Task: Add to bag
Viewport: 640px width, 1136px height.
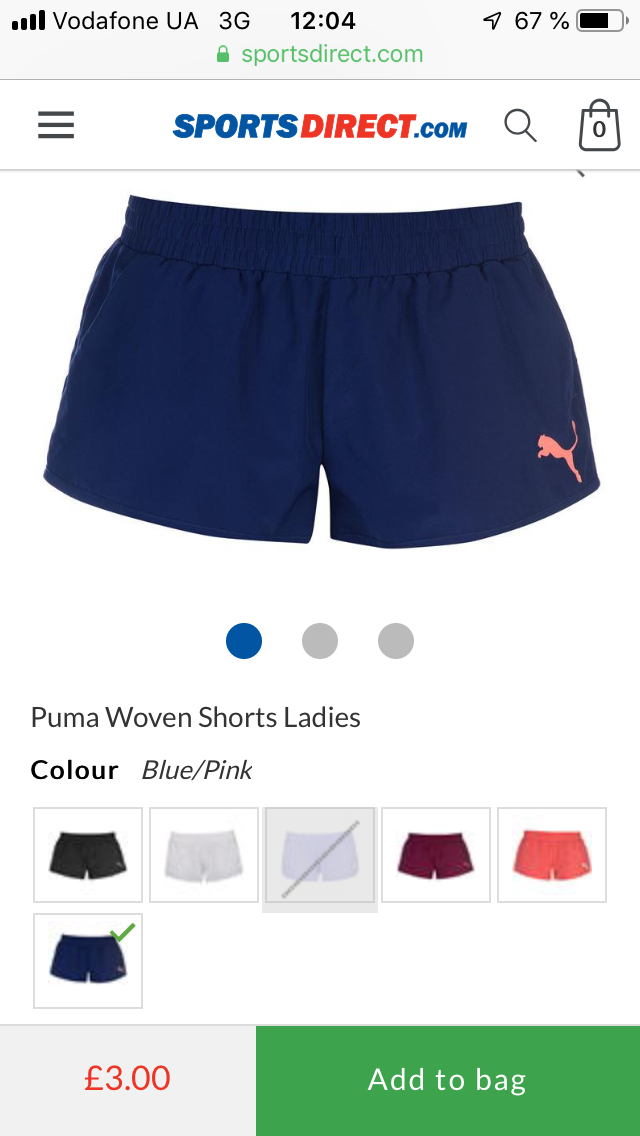Action: [x=447, y=1080]
